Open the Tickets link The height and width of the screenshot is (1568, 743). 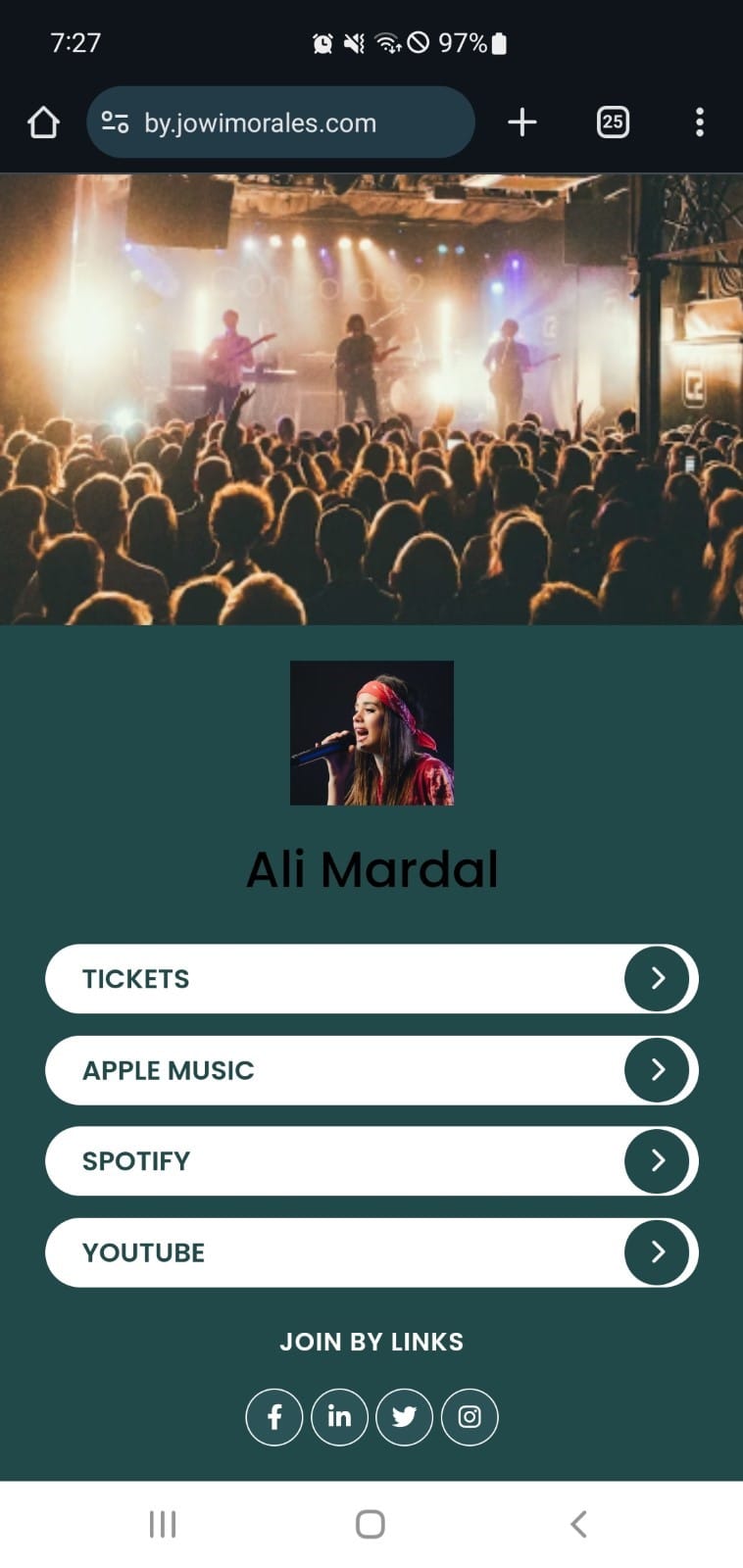coord(371,979)
